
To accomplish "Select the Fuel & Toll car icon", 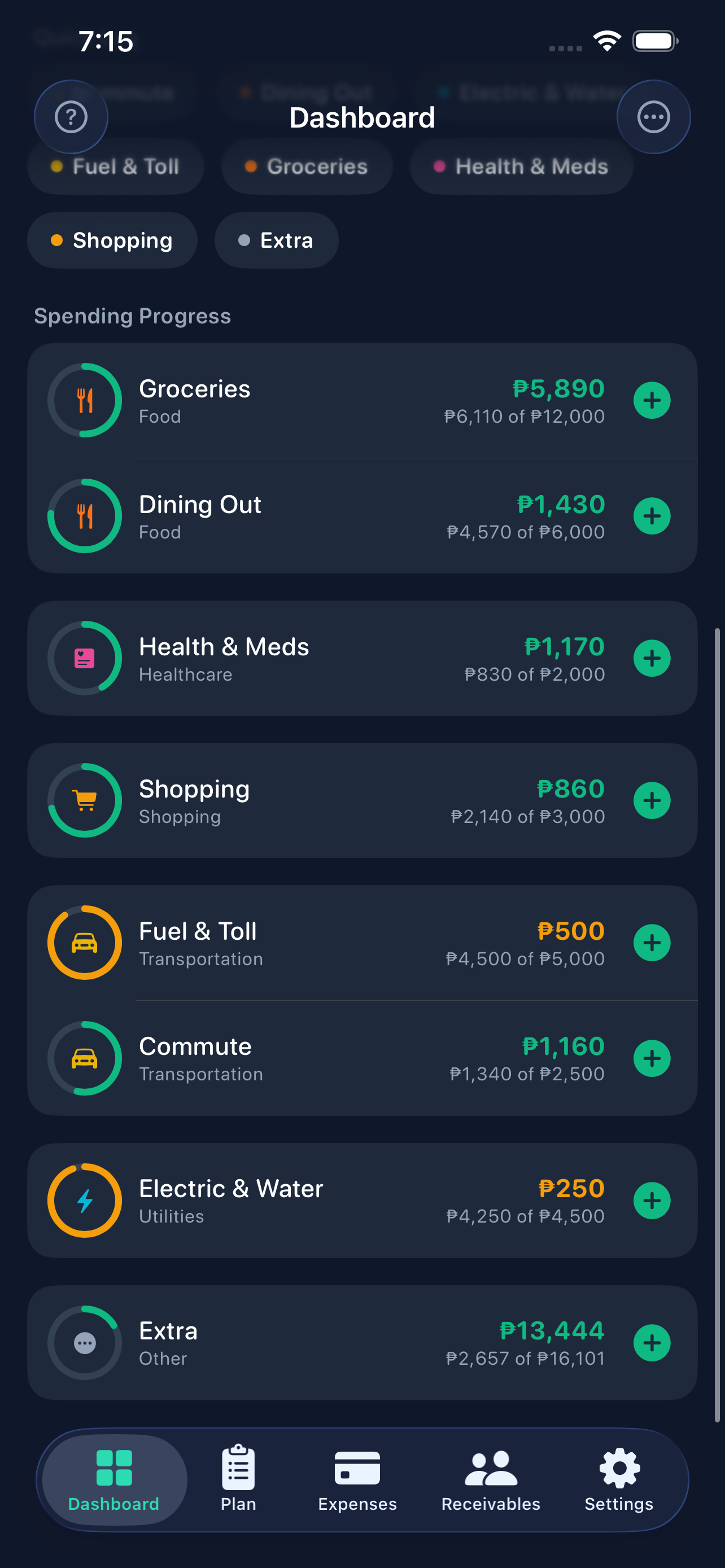I will (x=85, y=941).
